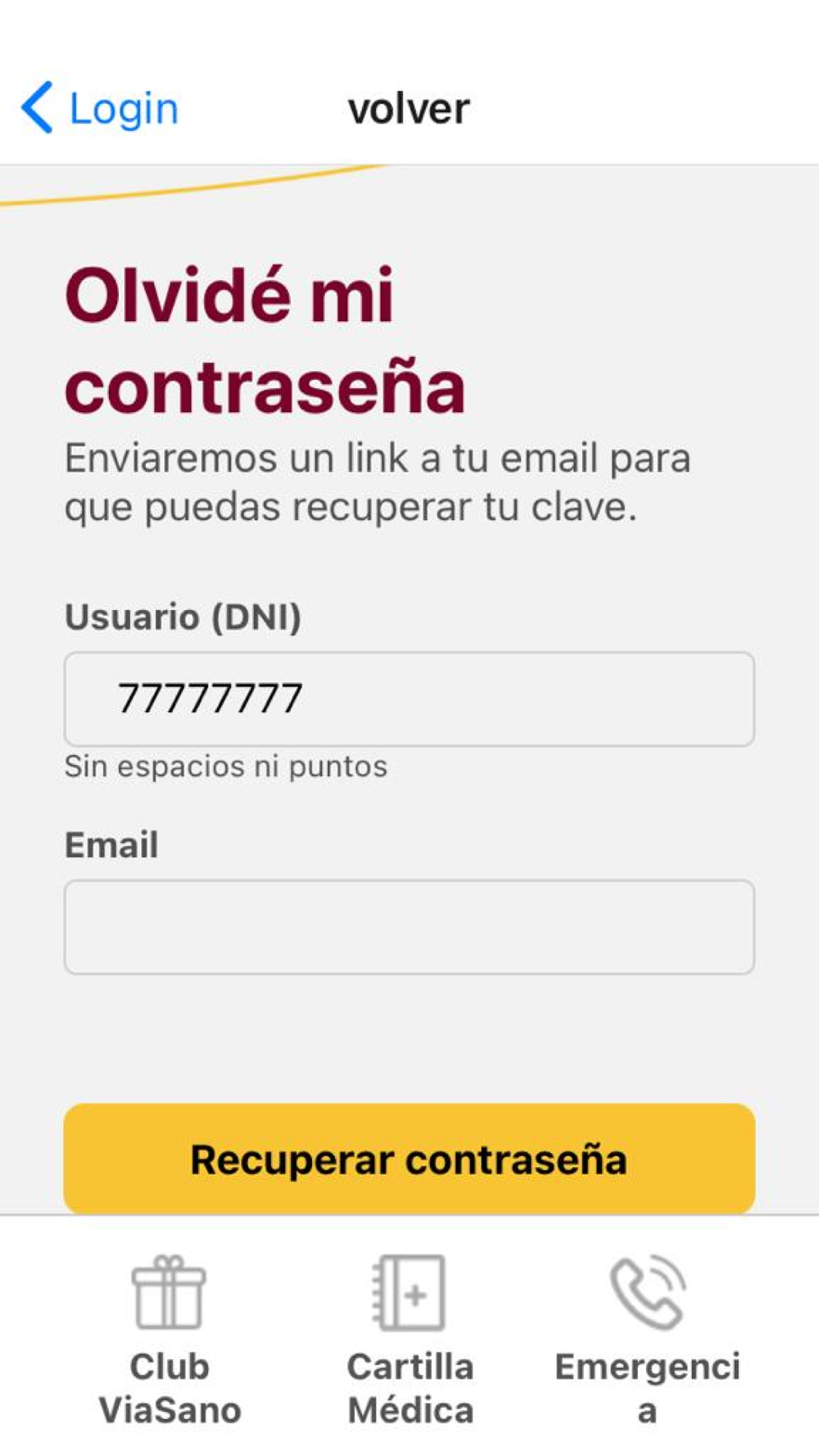Image resolution: width=819 pixels, height=1456 pixels.
Task: Go back to Login
Action: coord(100,108)
